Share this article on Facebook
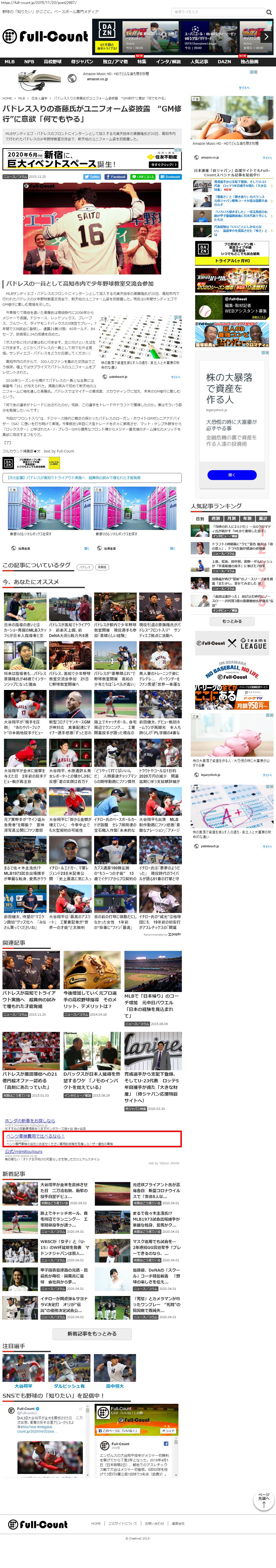 pyautogui.click(x=116, y=176)
